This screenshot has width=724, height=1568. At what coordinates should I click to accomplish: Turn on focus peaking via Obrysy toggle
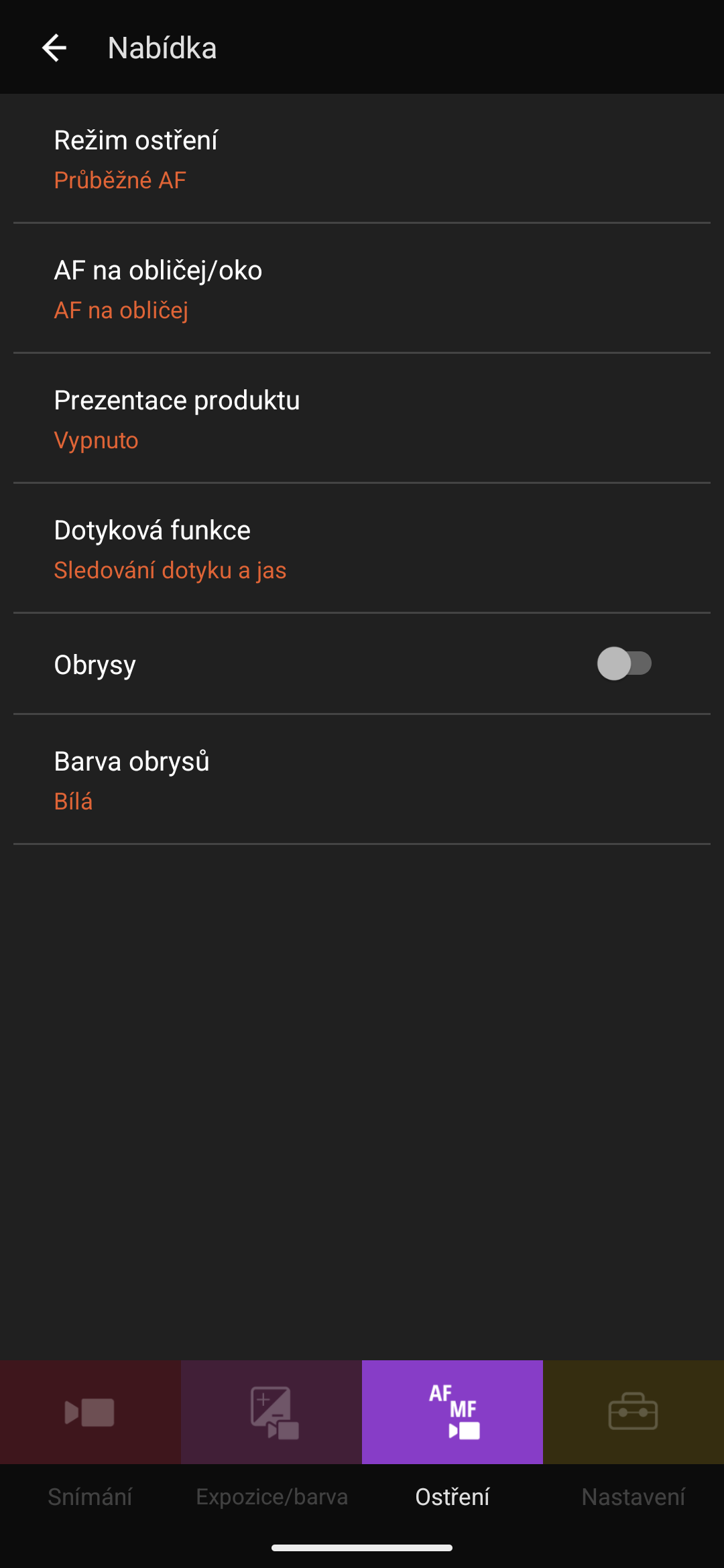[625, 663]
